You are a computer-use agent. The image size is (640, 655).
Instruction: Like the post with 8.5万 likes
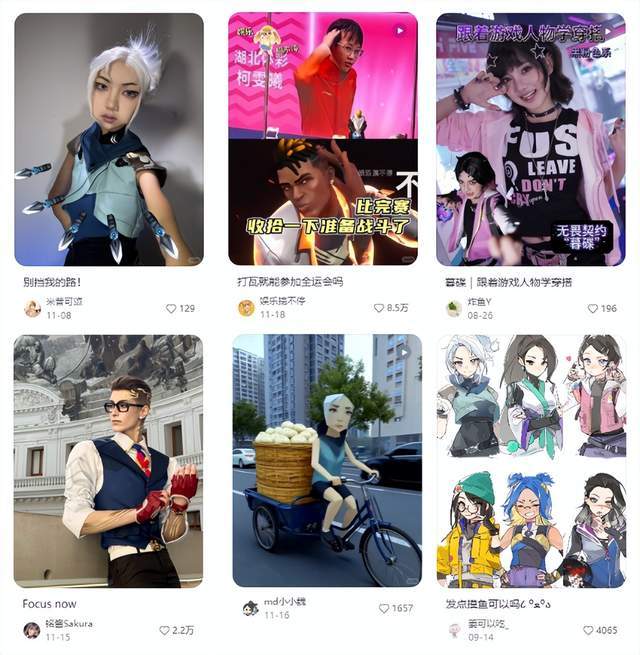point(379,309)
